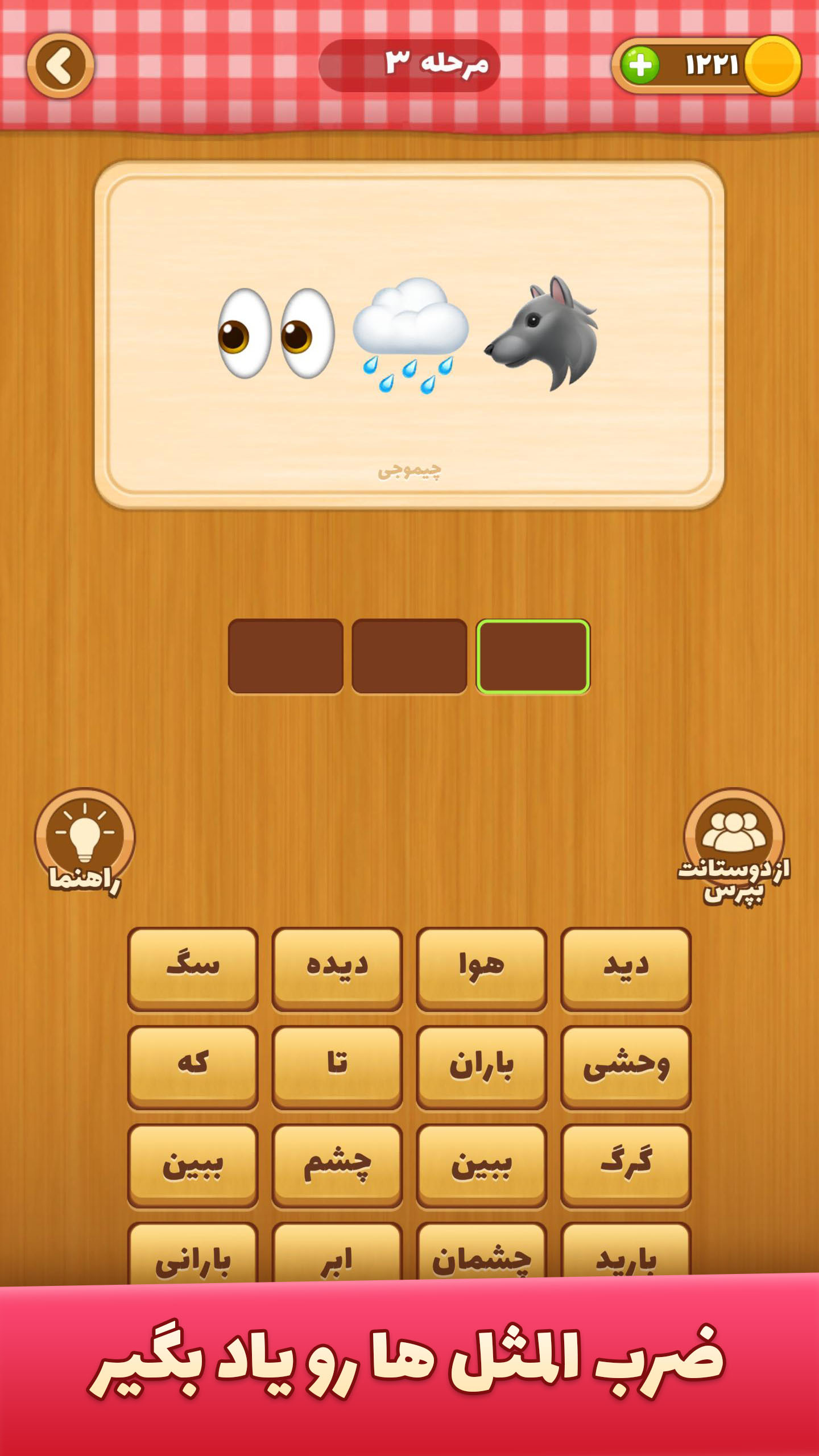Tap the word tile که
This screenshot has height=1456, width=819.
click(x=192, y=1065)
